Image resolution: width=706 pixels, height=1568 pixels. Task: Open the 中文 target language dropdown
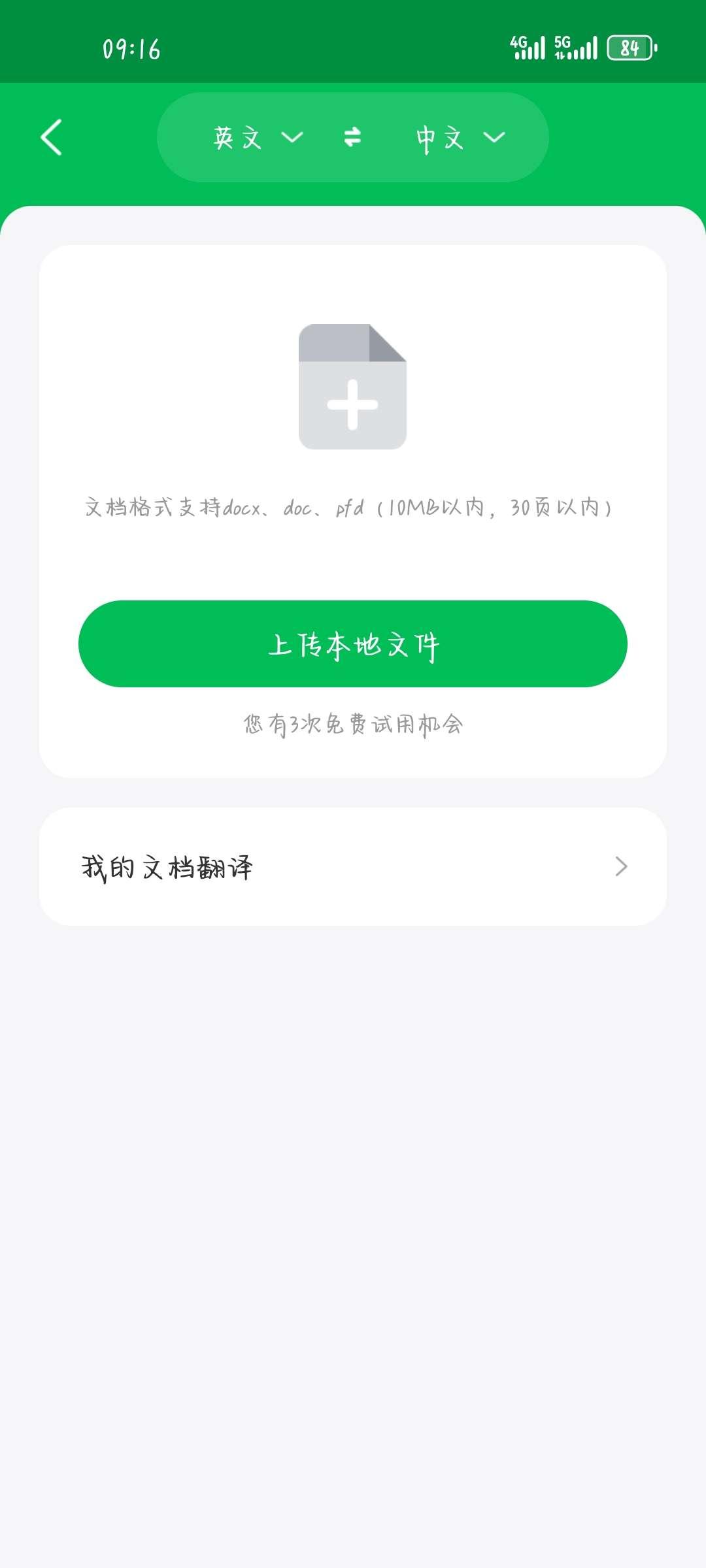(460, 137)
